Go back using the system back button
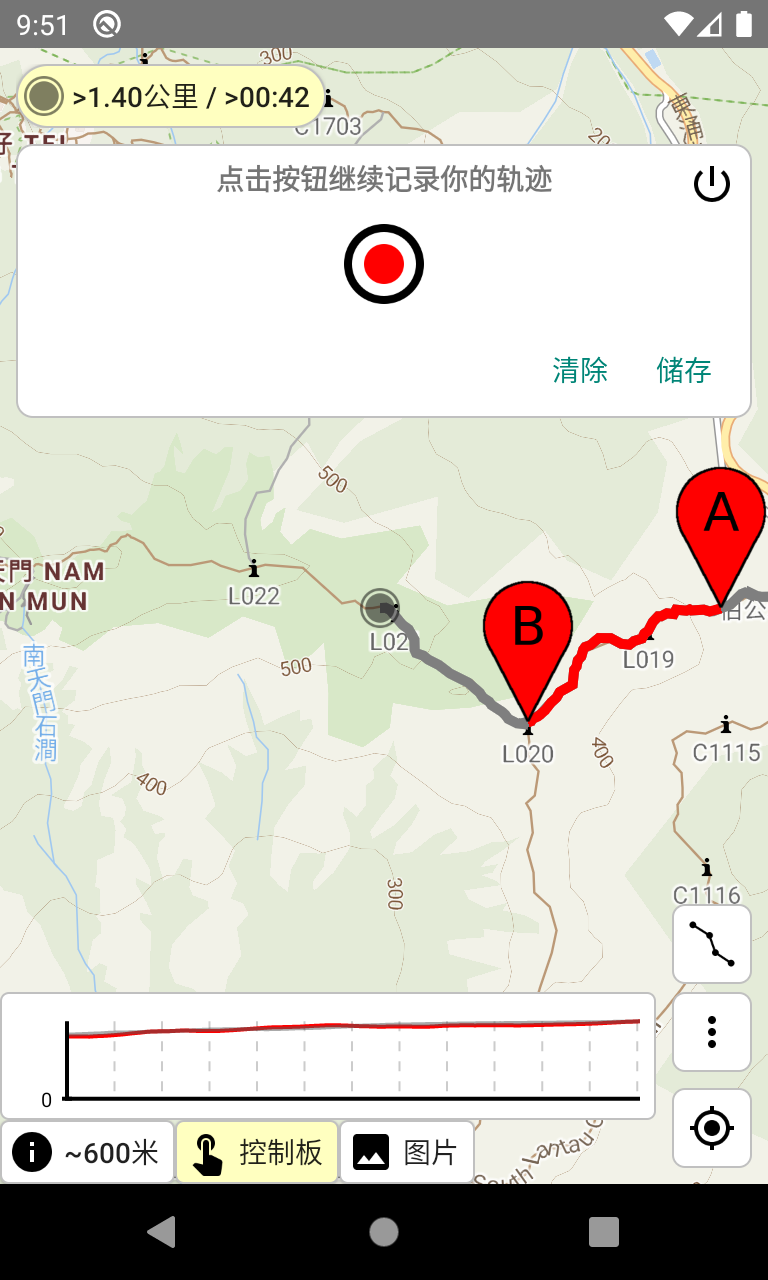The height and width of the screenshot is (1280, 768). click(162, 1232)
